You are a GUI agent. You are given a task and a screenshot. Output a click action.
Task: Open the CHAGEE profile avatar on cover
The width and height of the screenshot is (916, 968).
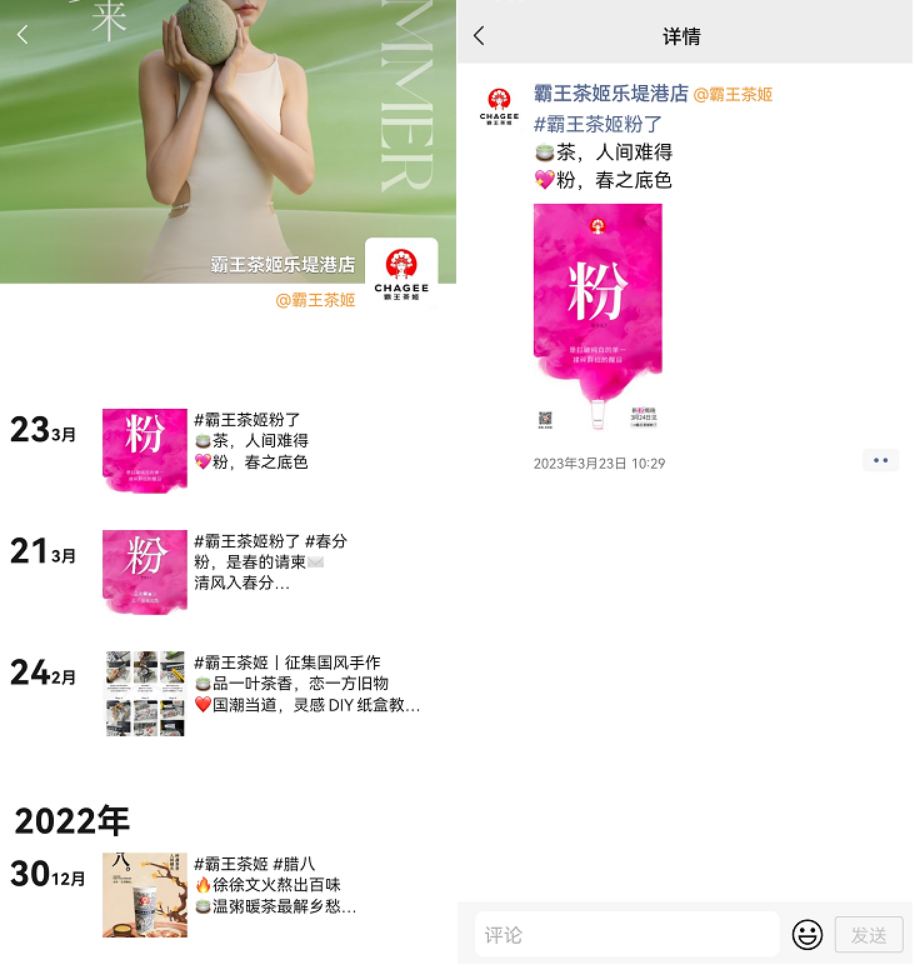pos(401,273)
